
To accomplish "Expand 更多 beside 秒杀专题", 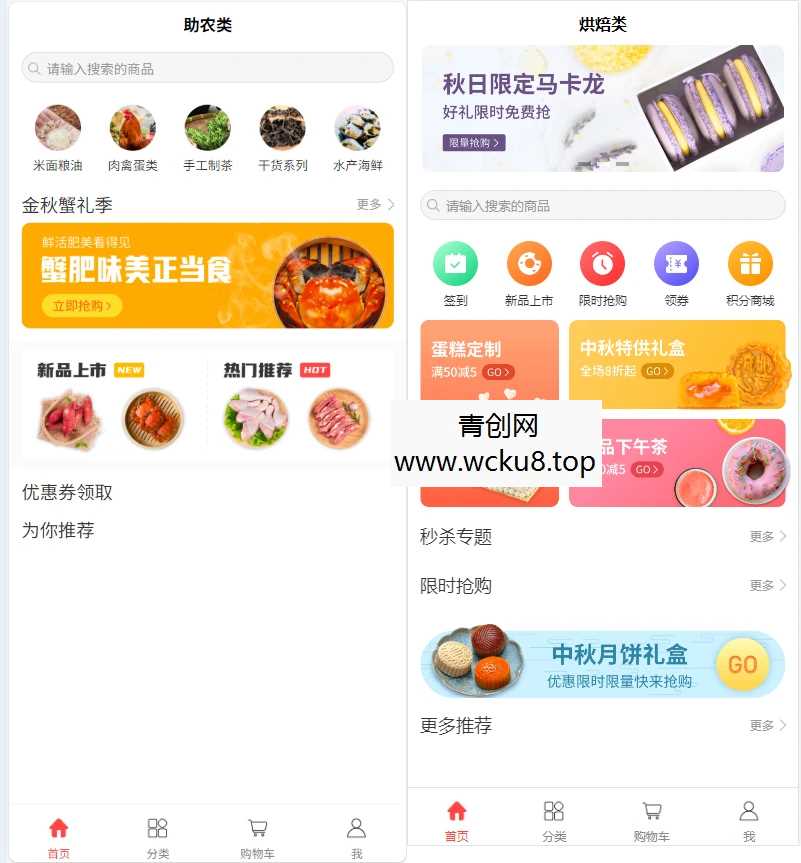I will [766, 537].
